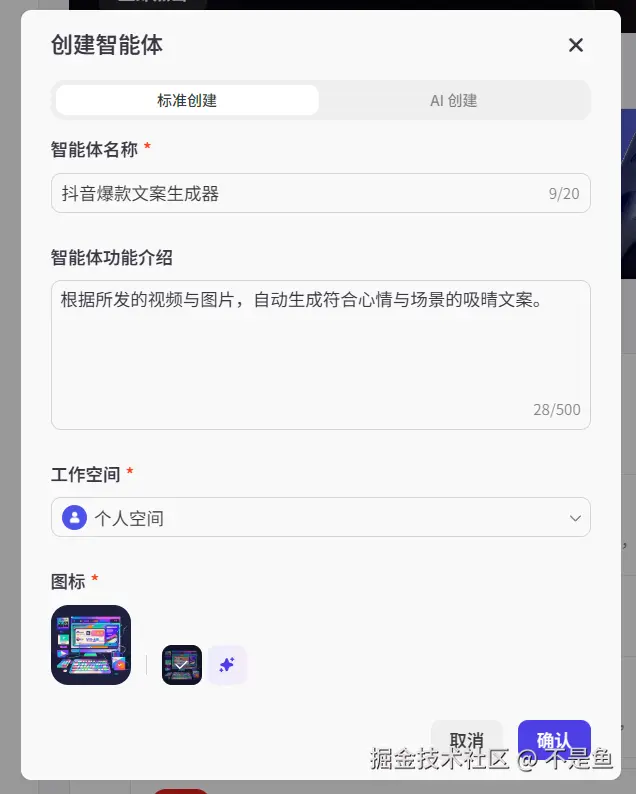Select the small alternate icon thumbnail
The width and height of the screenshot is (636, 794).
(x=182, y=664)
